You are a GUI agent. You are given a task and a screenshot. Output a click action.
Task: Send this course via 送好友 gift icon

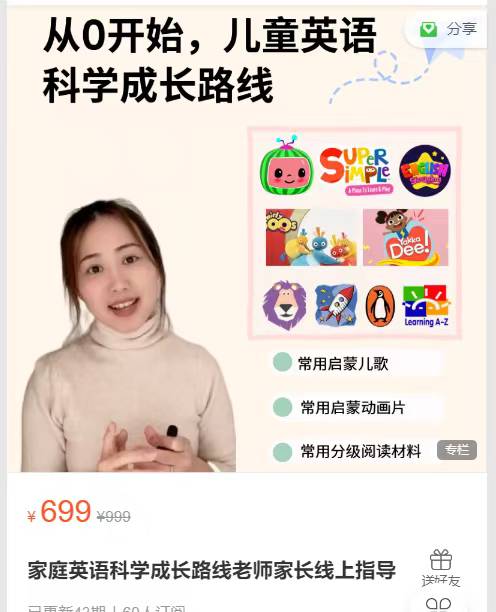point(441,568)
